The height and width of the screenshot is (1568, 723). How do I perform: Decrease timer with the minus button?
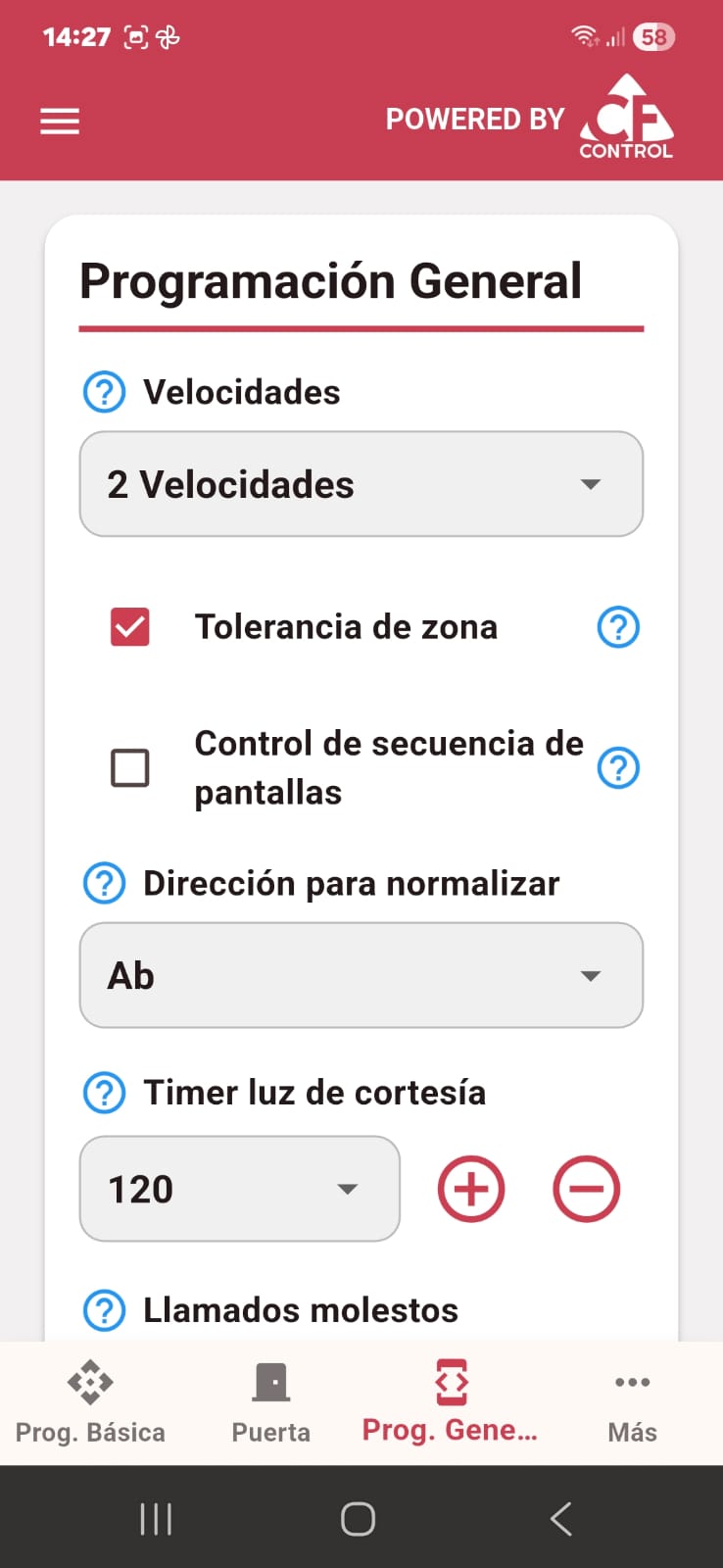click(587, 1189)
